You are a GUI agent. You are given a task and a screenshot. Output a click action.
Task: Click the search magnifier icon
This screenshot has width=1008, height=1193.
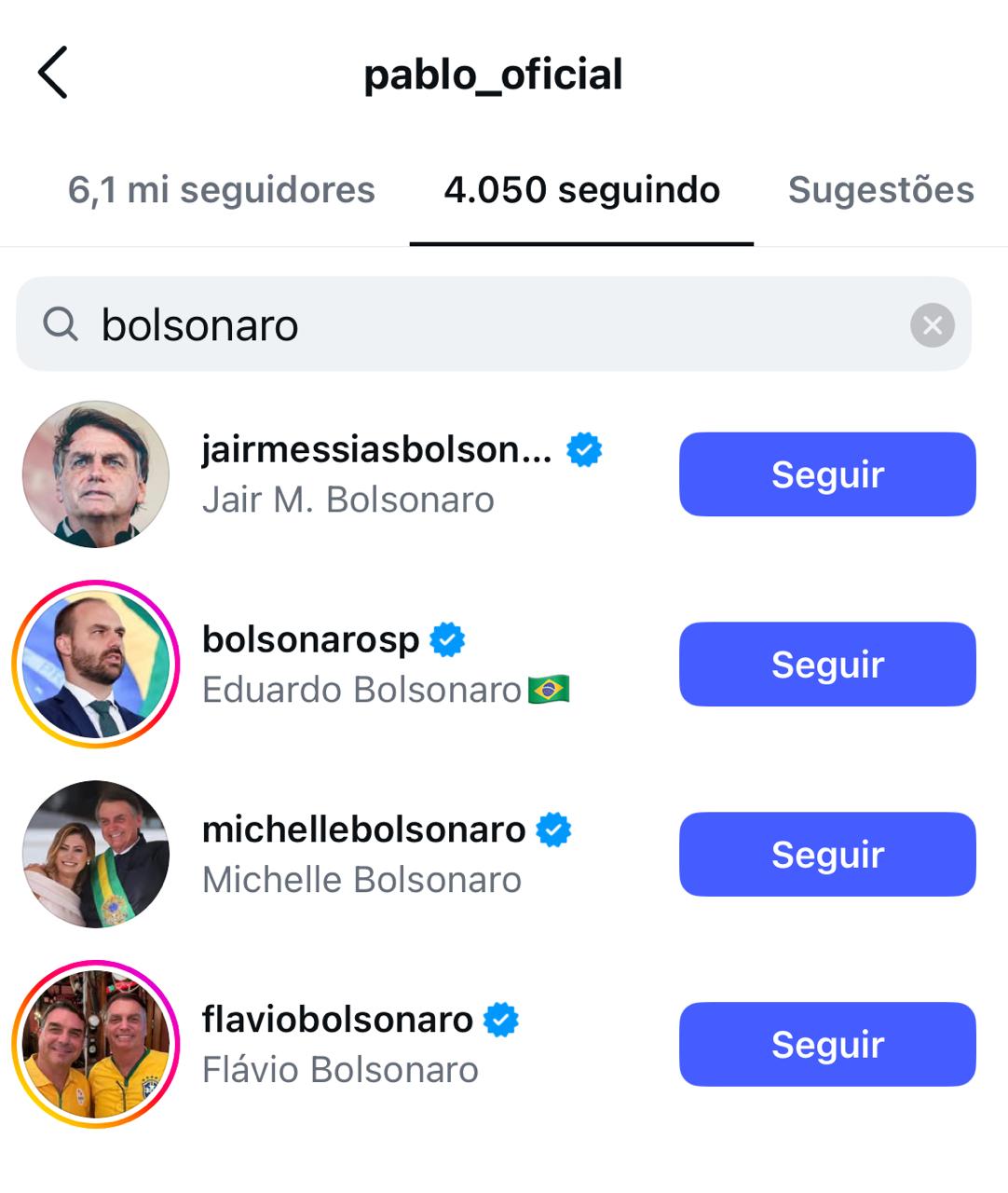point(62,325)
